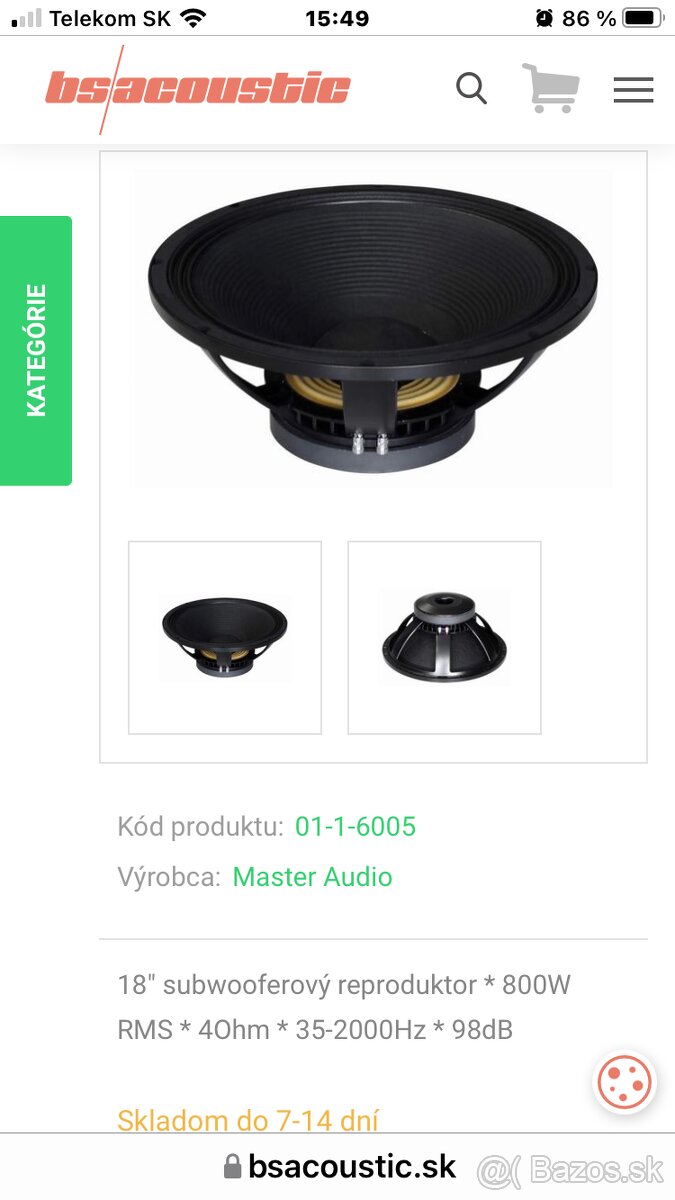This screenshot has height=1200, width=675.
Task: Expand the Kategórie side tab
Action: (x=36, y=350)
